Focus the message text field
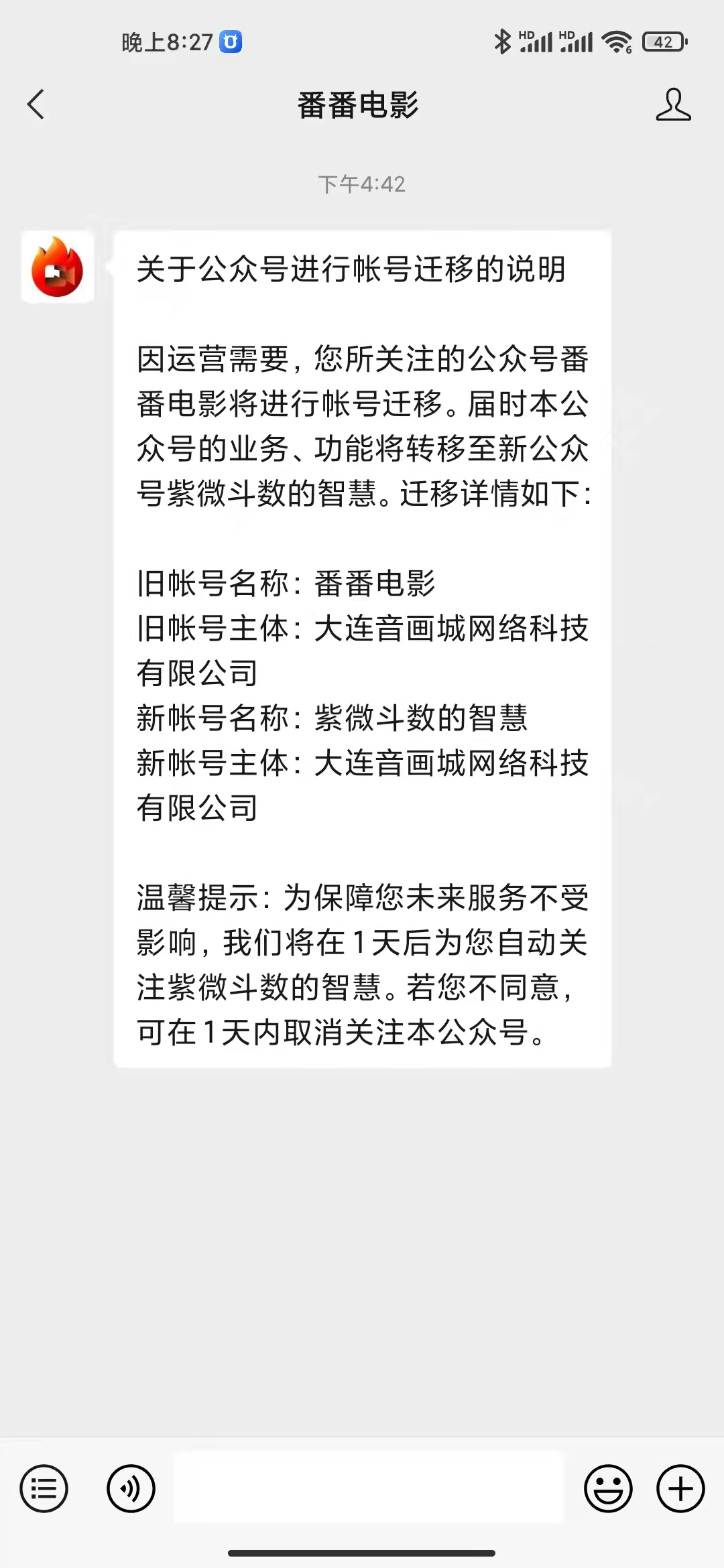This screenshot has height=1568, width=724. pos(369,1486)
